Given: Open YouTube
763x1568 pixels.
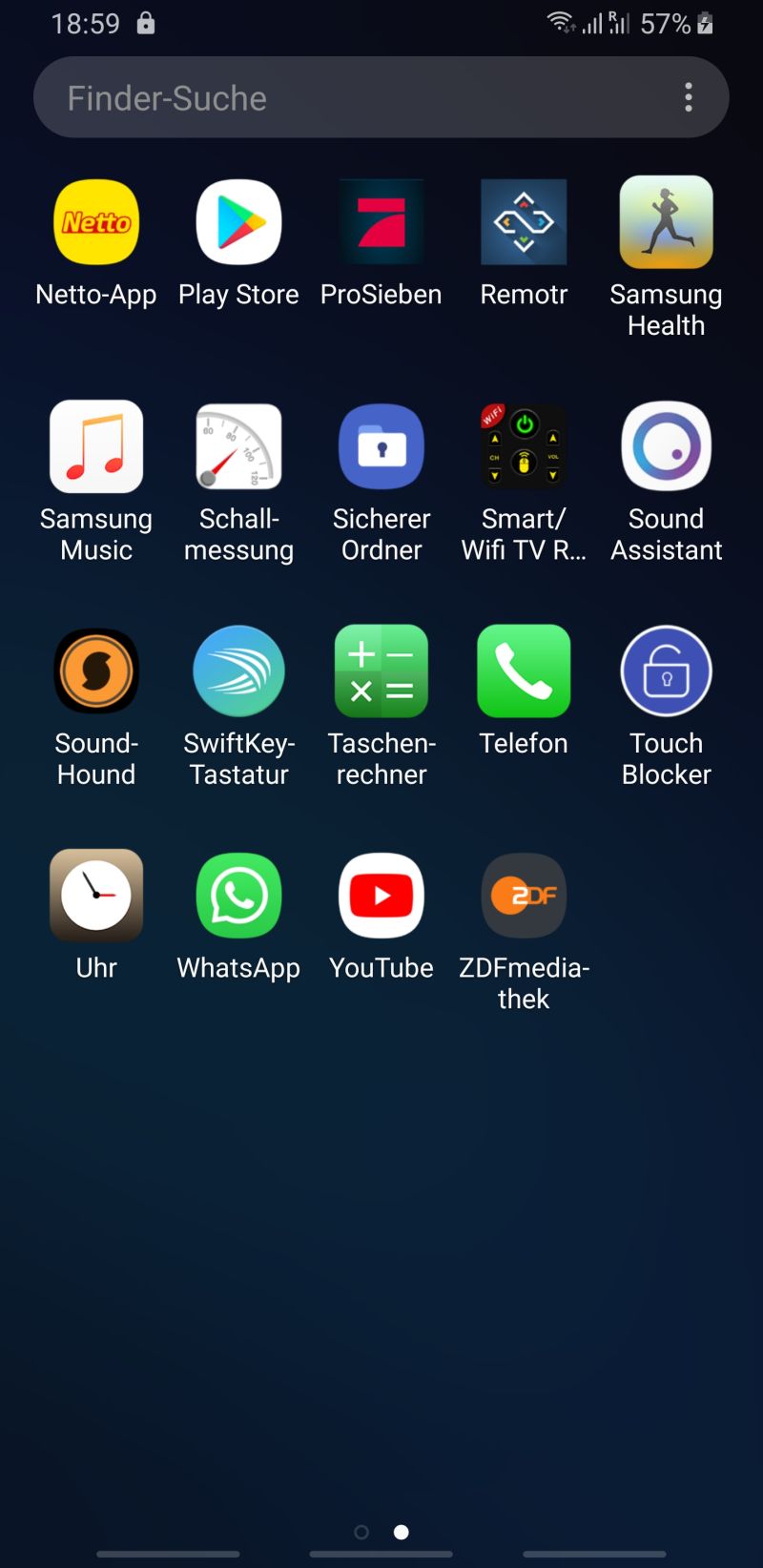Looking at the screenshot, I should pyautogui.click(x=381, y=896).
